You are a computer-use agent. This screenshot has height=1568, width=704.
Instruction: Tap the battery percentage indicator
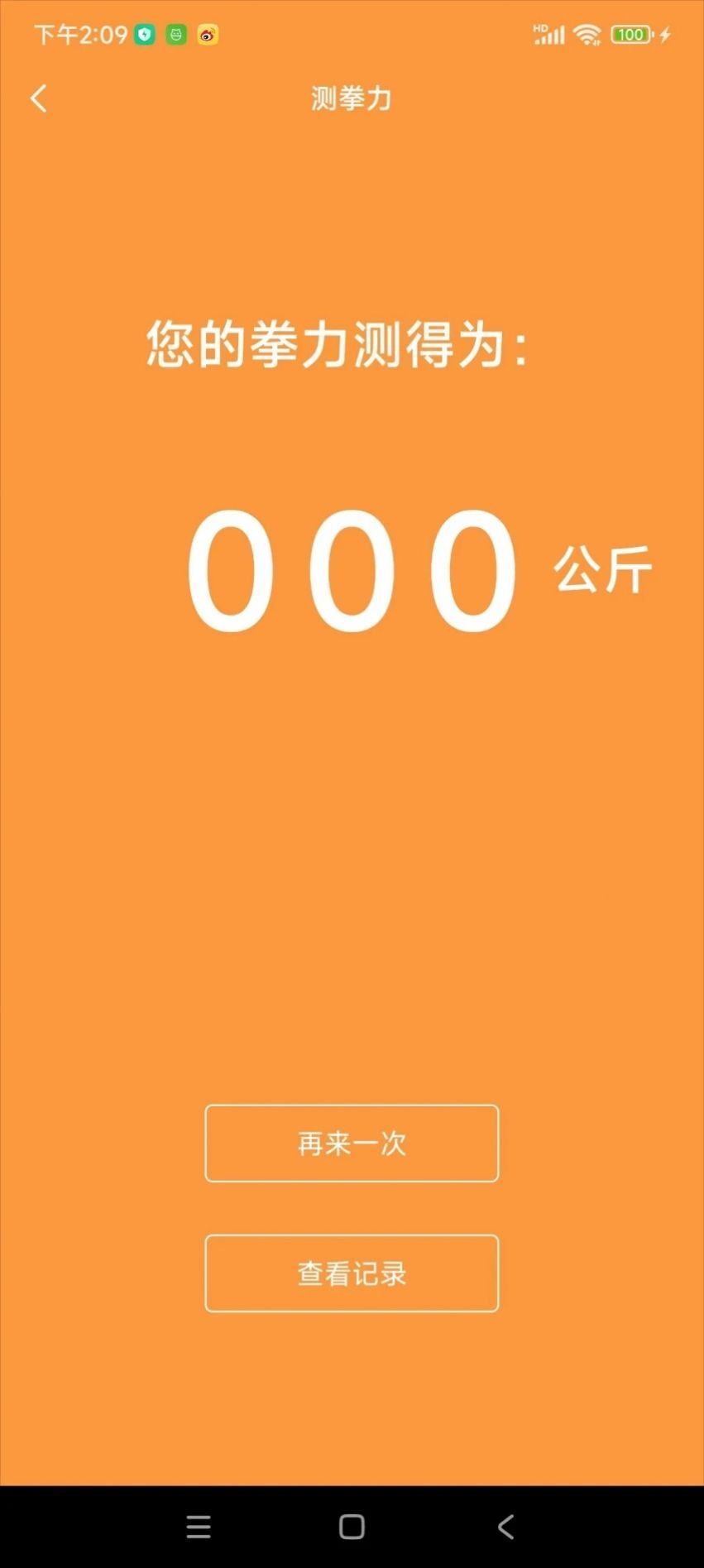pyautogui.click(x=630, y=35)
